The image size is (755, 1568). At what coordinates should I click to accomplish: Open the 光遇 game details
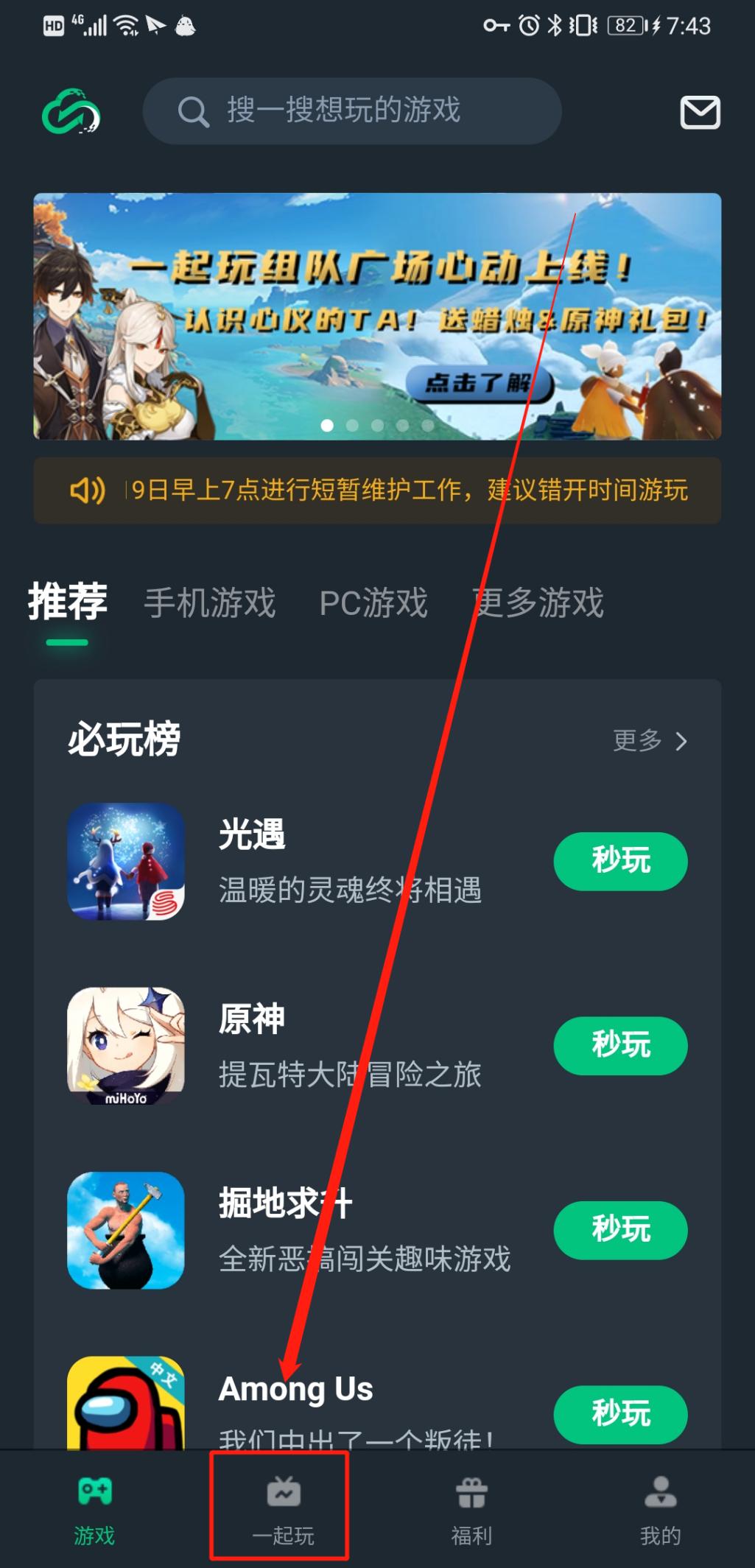click(253, 834)
